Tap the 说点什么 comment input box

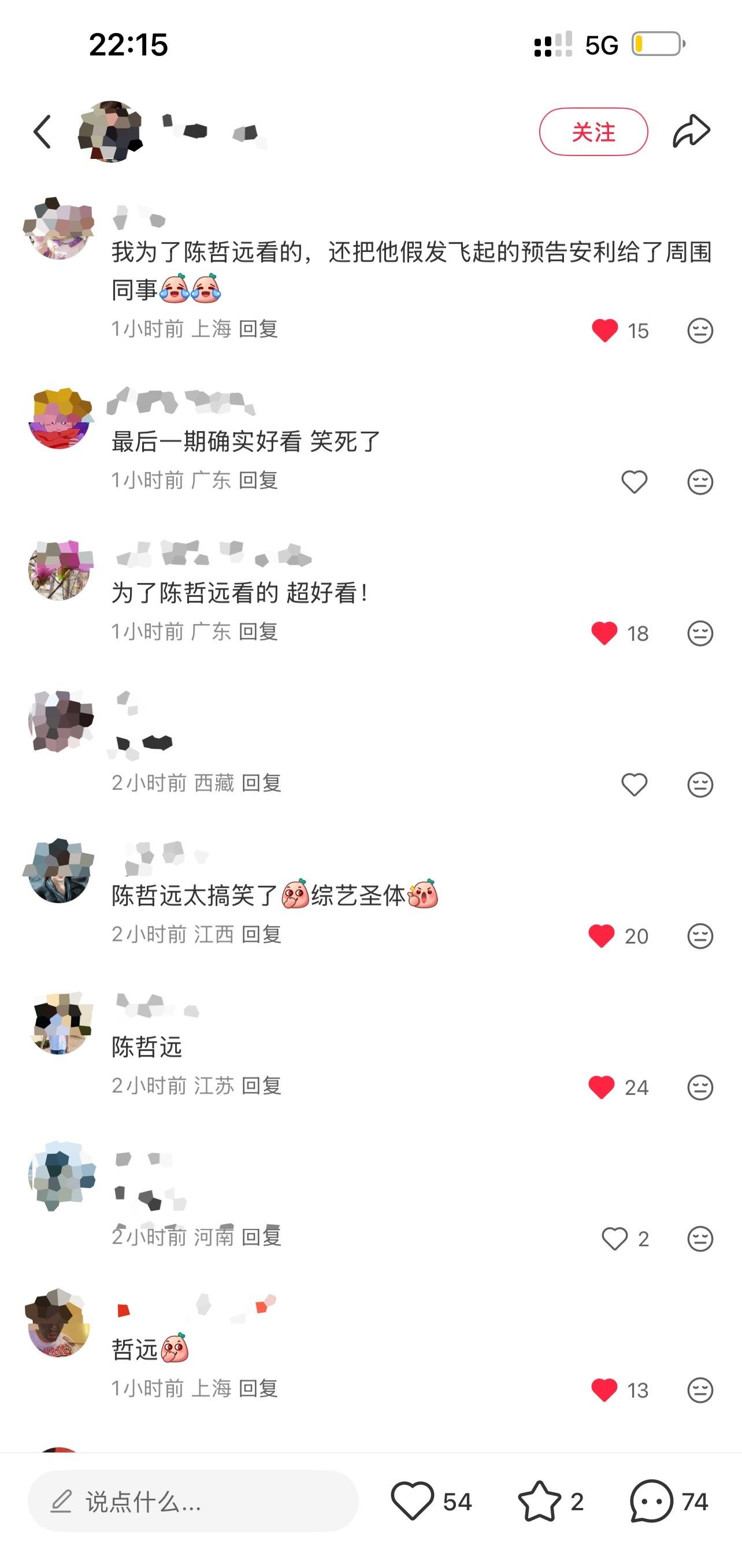tap(192, 1502)
